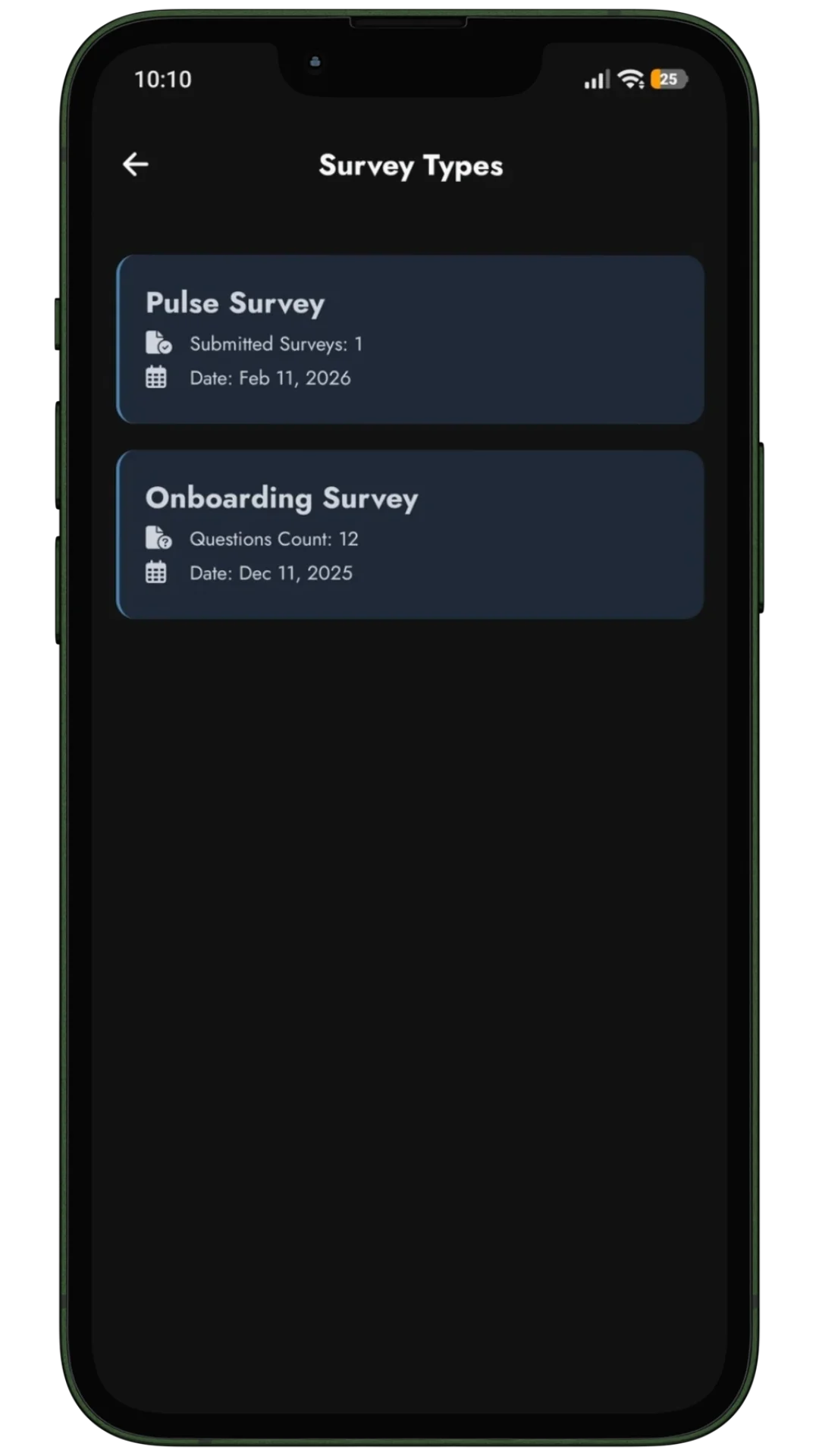Open the Pulse Survey card
This screenshot has width=819, height=1456.
pyautogui.click(x=409, y=339)
